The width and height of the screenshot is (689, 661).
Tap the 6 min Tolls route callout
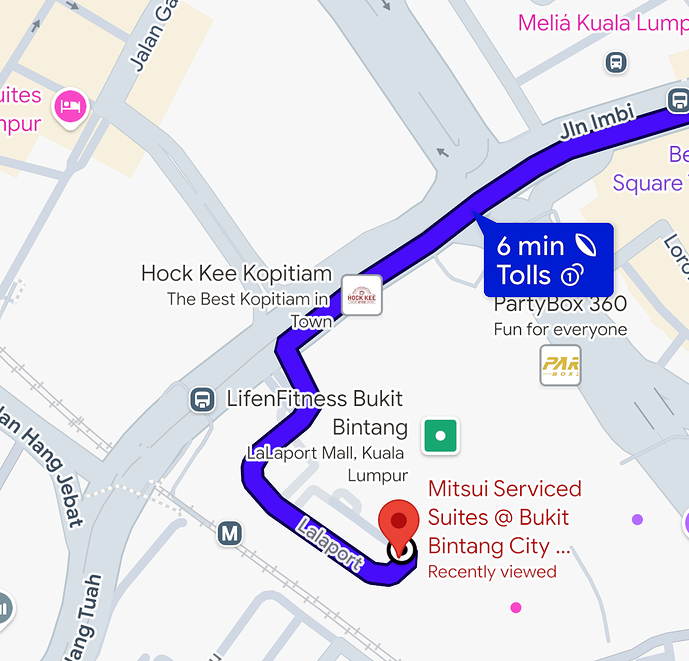coord(548,260)
